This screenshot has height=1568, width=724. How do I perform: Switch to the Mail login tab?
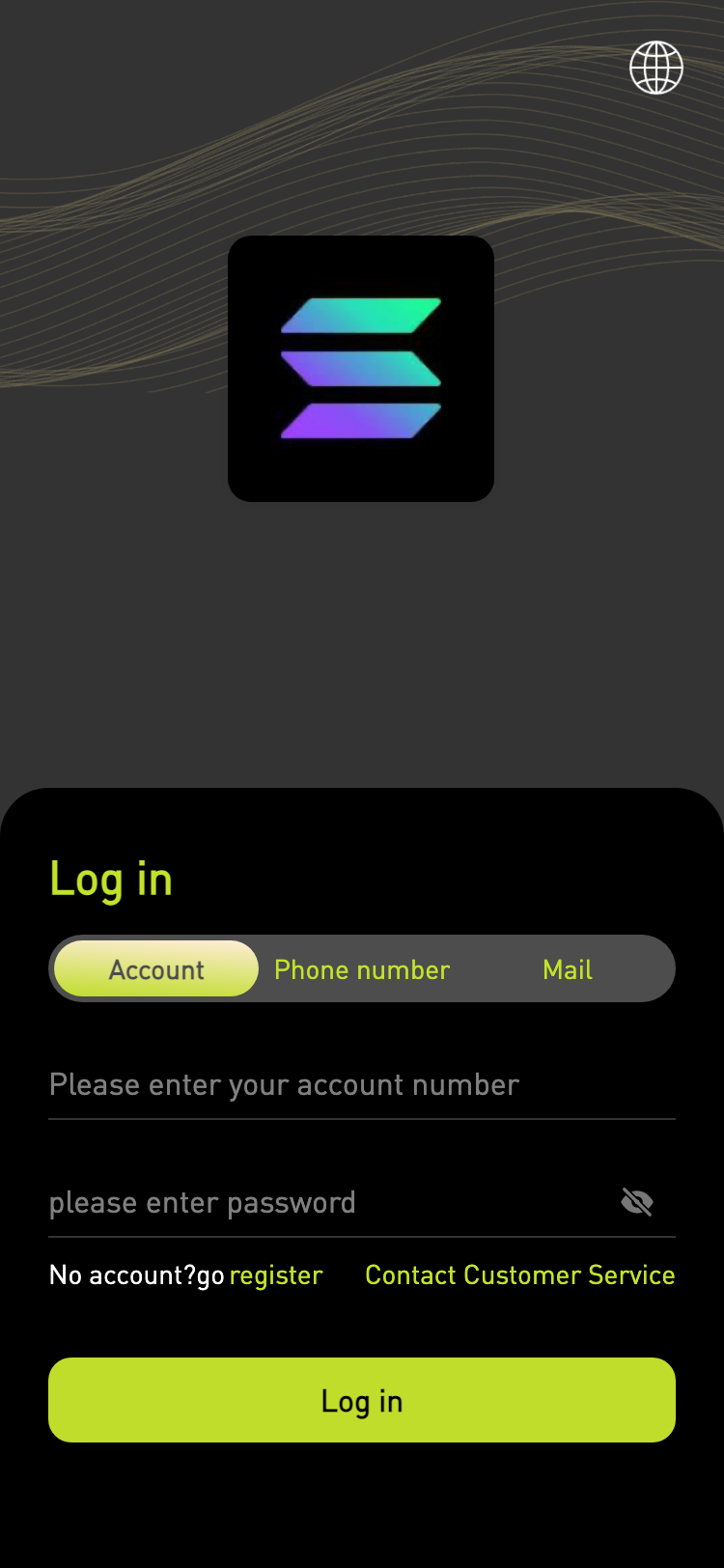(568, 969)
